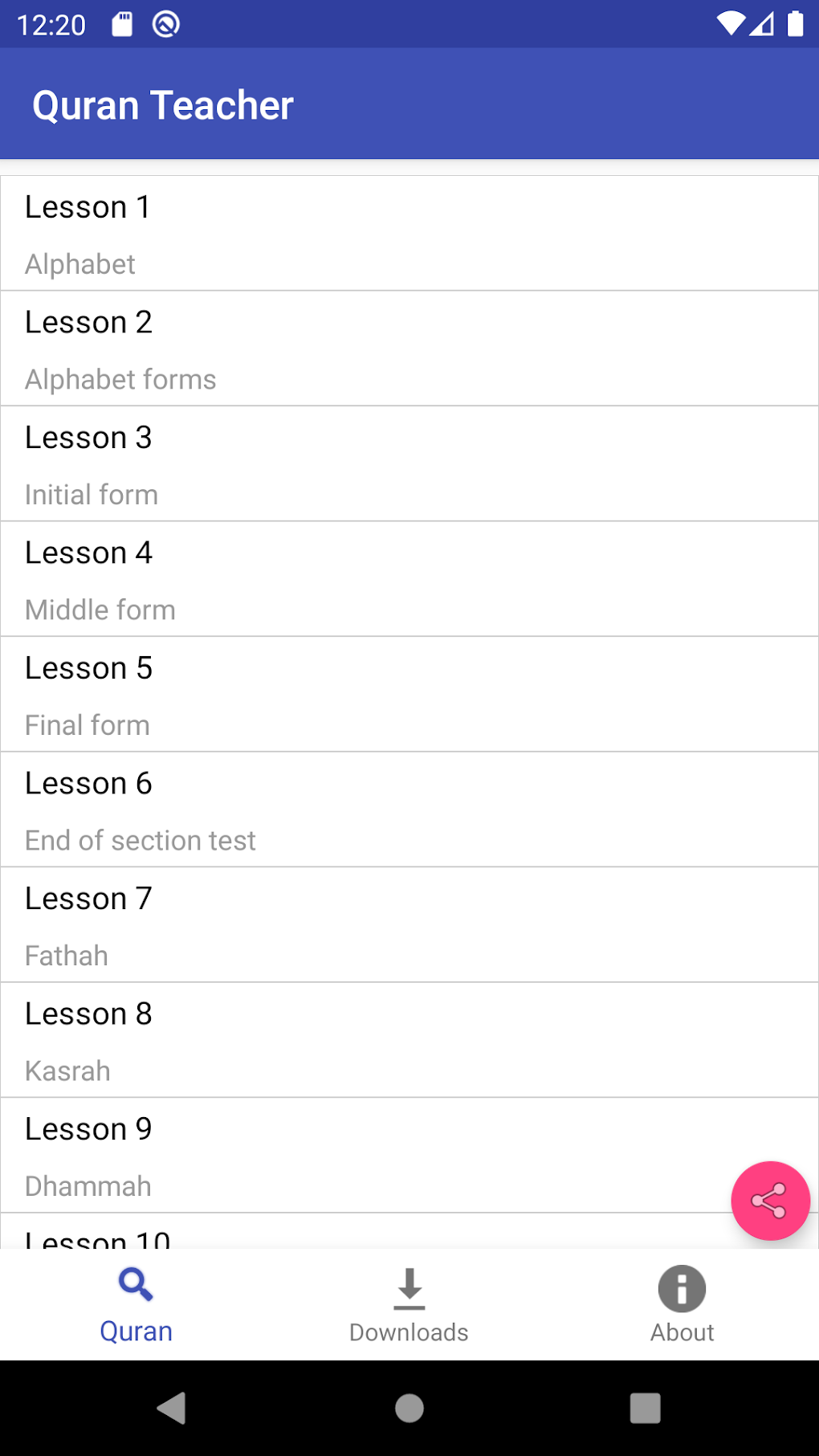The width and height of the screenshot is (819, 1456).
Task: Select Lesson 9 Dhammah
Action: (x=409, y=1154)
